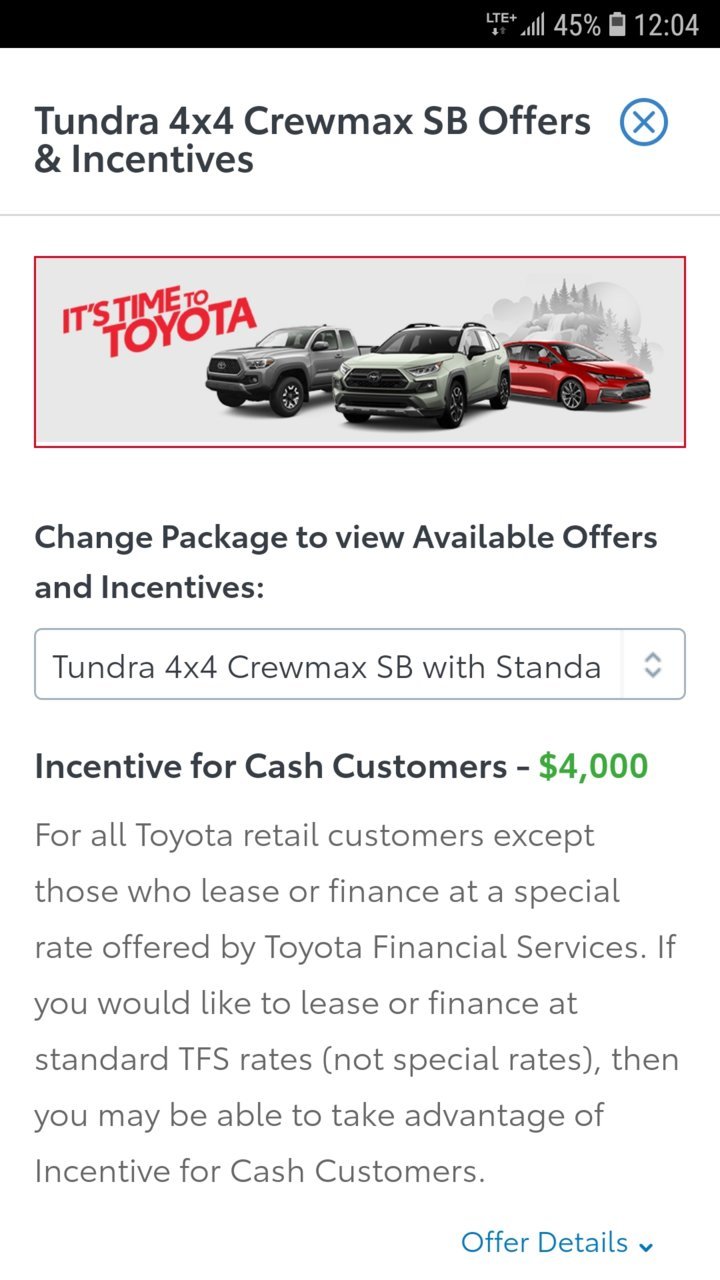This screenshot has height=1280, width=720.
Task: Open the It's Time to Toyota banner
Action: [359, 351]
